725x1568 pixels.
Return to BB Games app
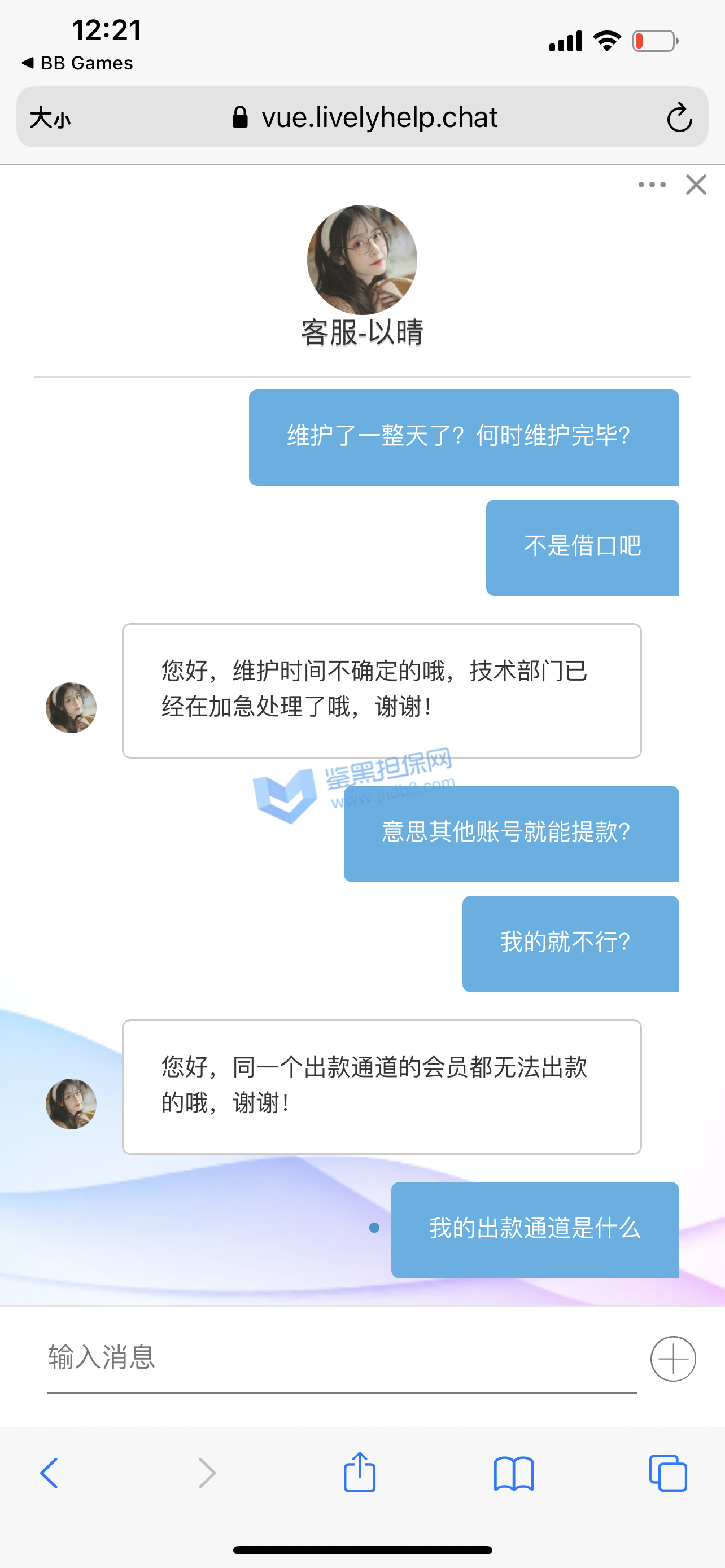click(x=77, y=63)
